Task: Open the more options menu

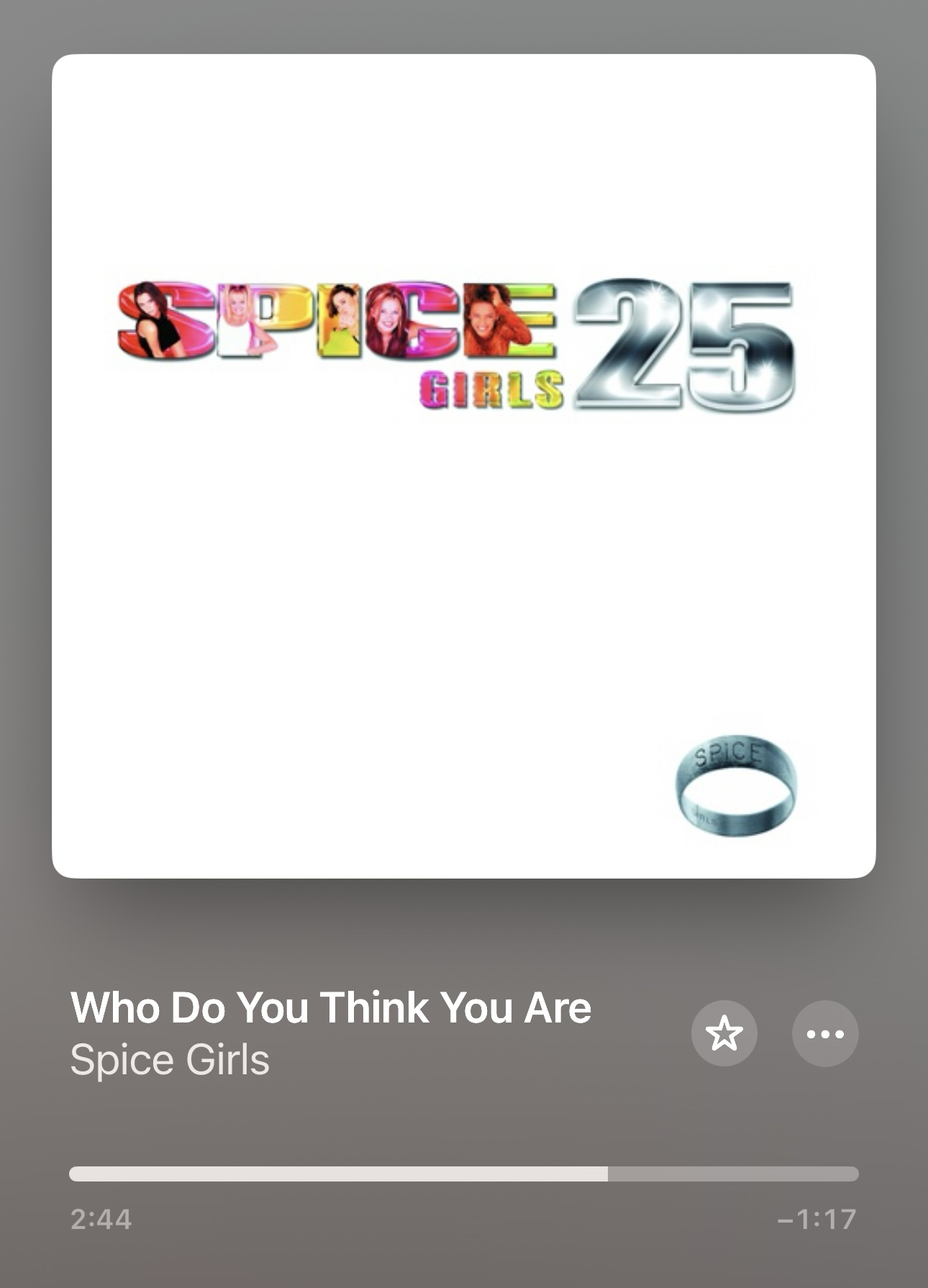Action: click(824, 1034)
